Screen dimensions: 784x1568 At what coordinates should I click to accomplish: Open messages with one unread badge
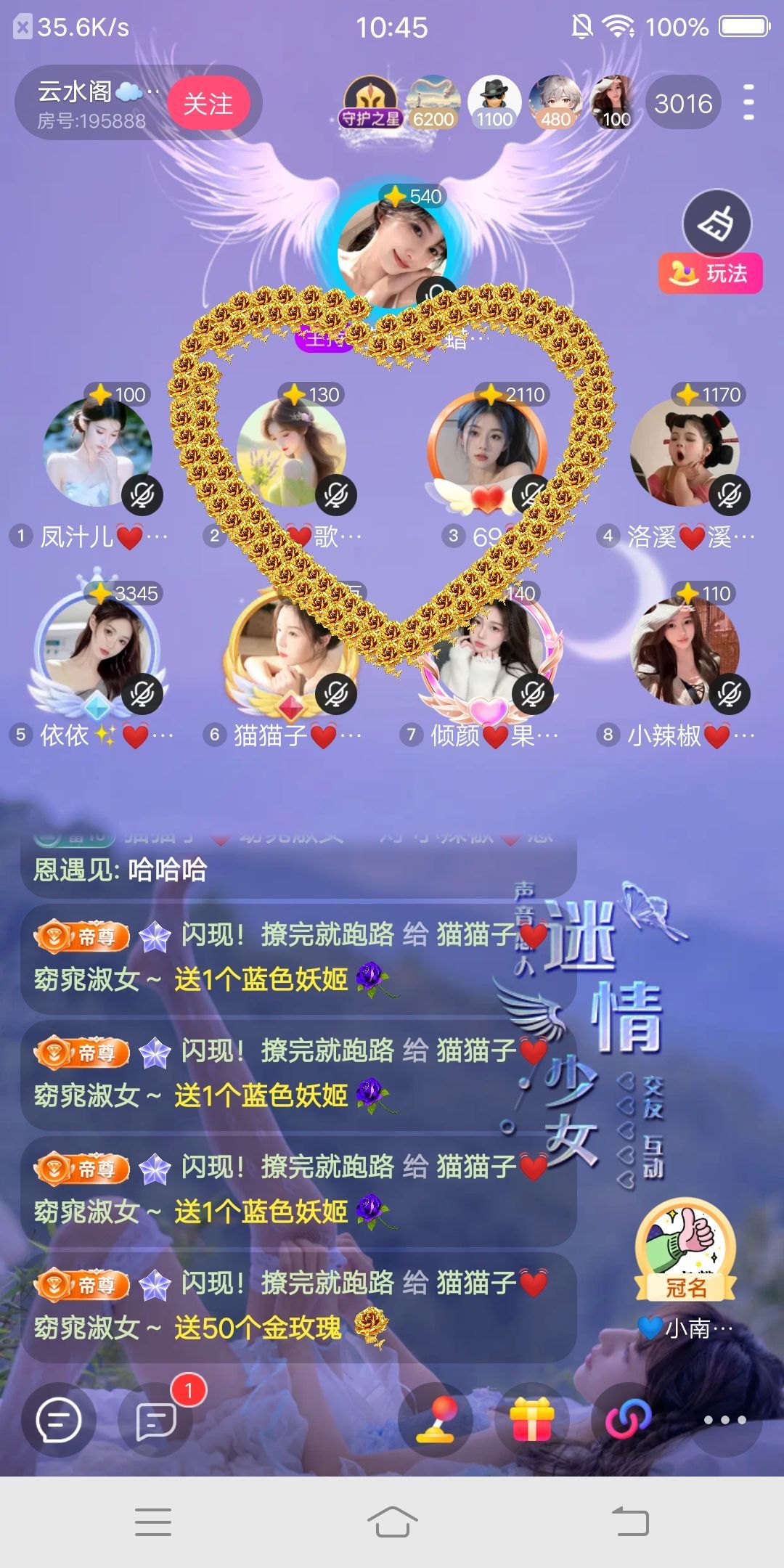(156, 1420)
